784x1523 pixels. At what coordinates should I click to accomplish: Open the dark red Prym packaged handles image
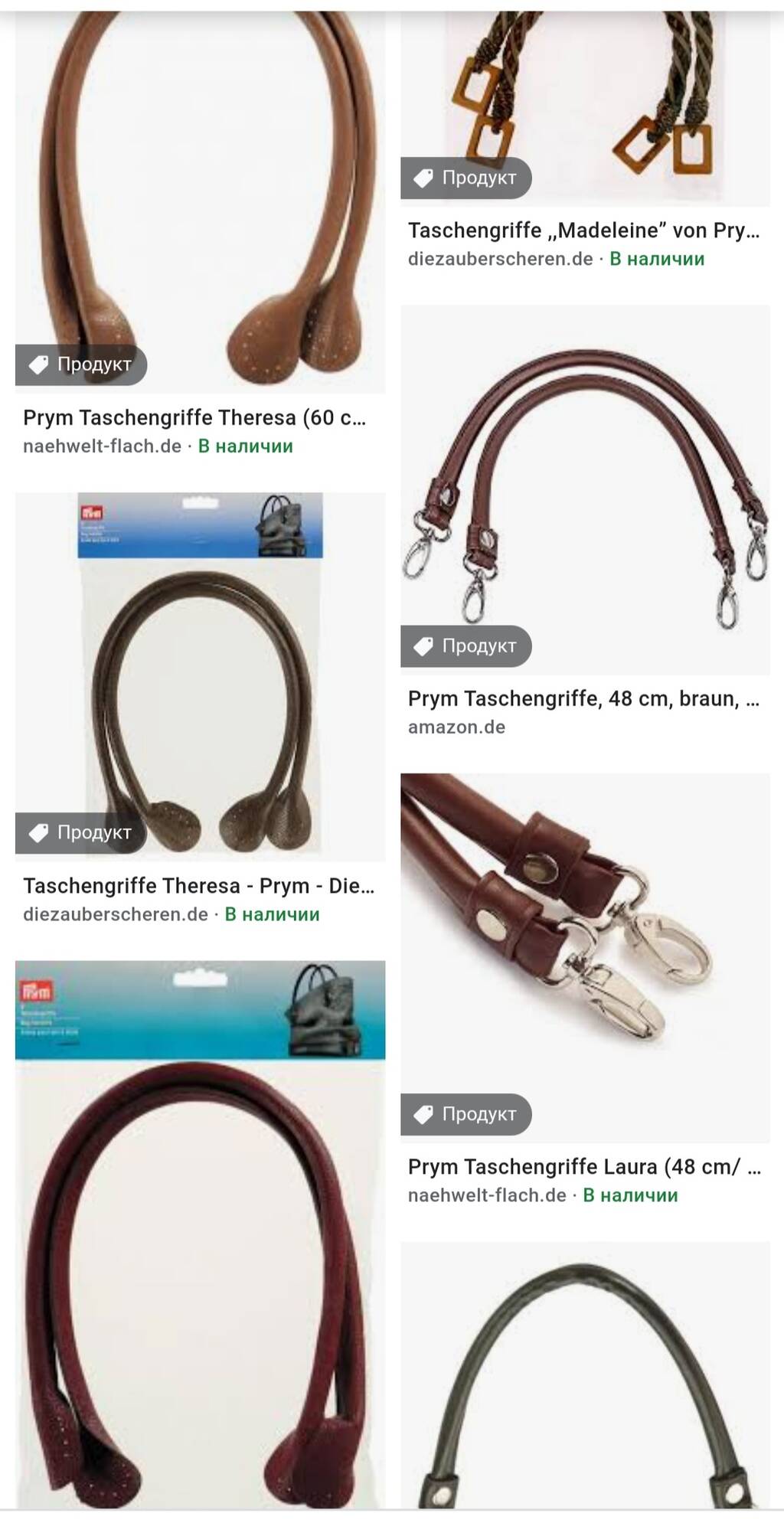[x=200, y=1234]
